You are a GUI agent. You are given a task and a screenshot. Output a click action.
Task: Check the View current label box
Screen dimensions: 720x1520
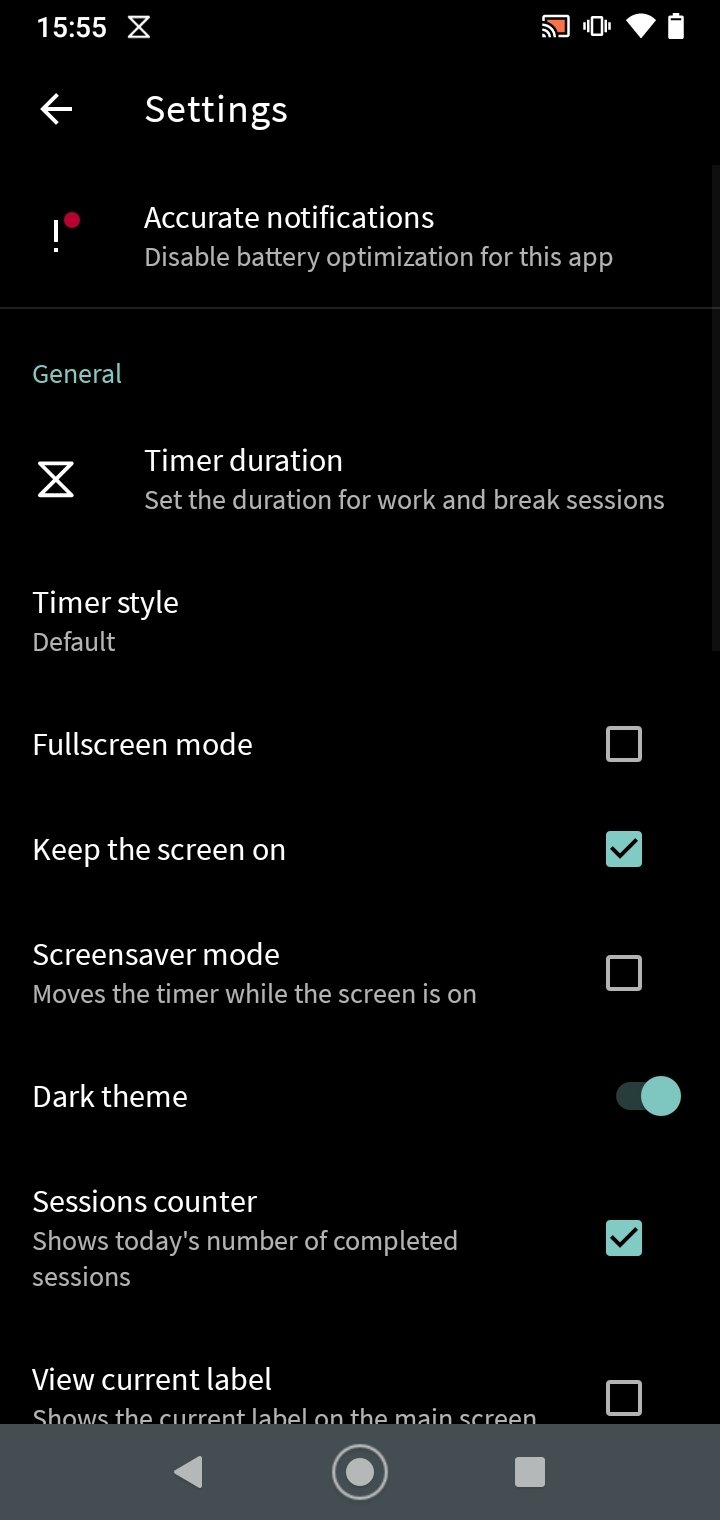point(624,1397)
